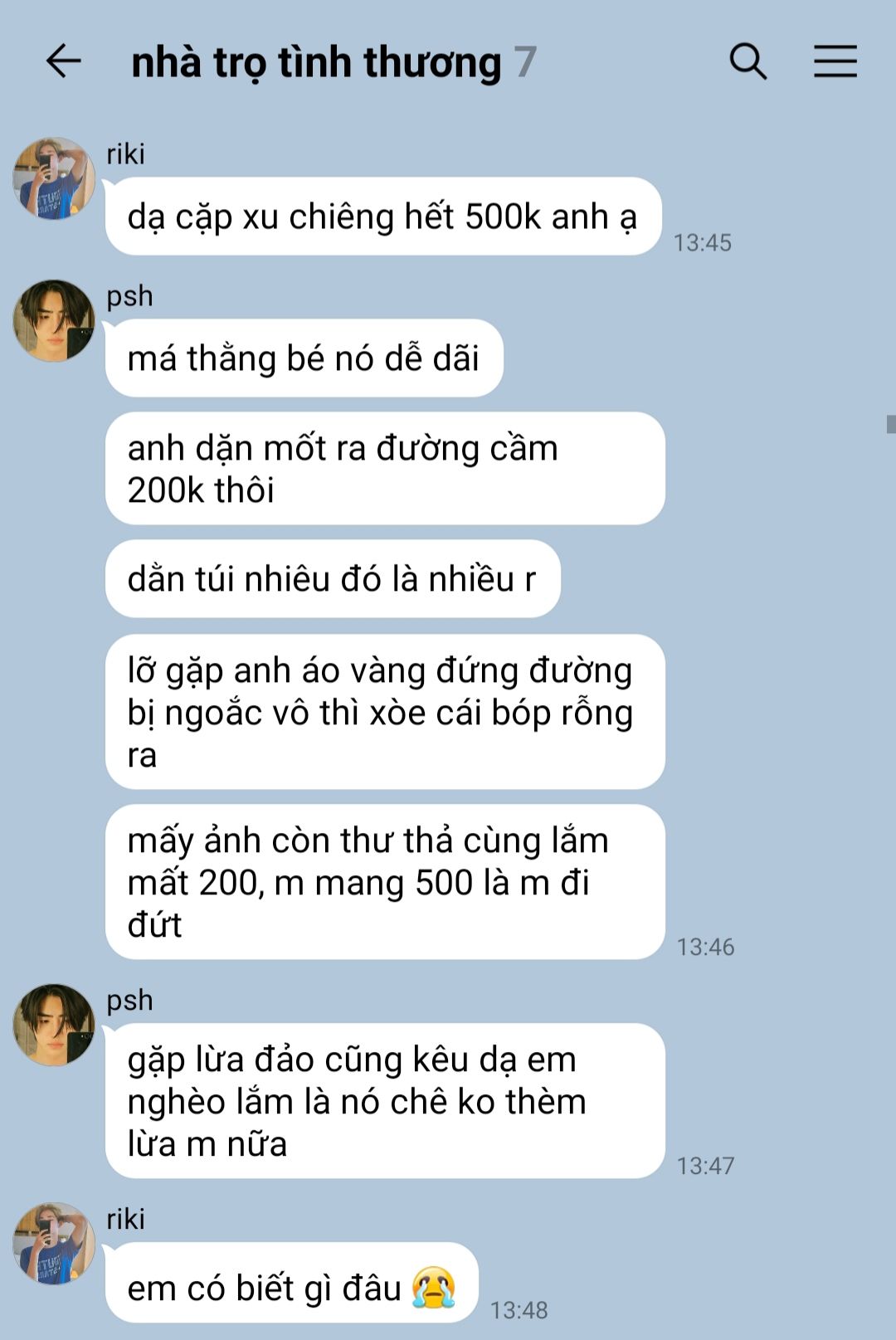Open riki's avatar beside the 500k message

[x=54, y=178]
